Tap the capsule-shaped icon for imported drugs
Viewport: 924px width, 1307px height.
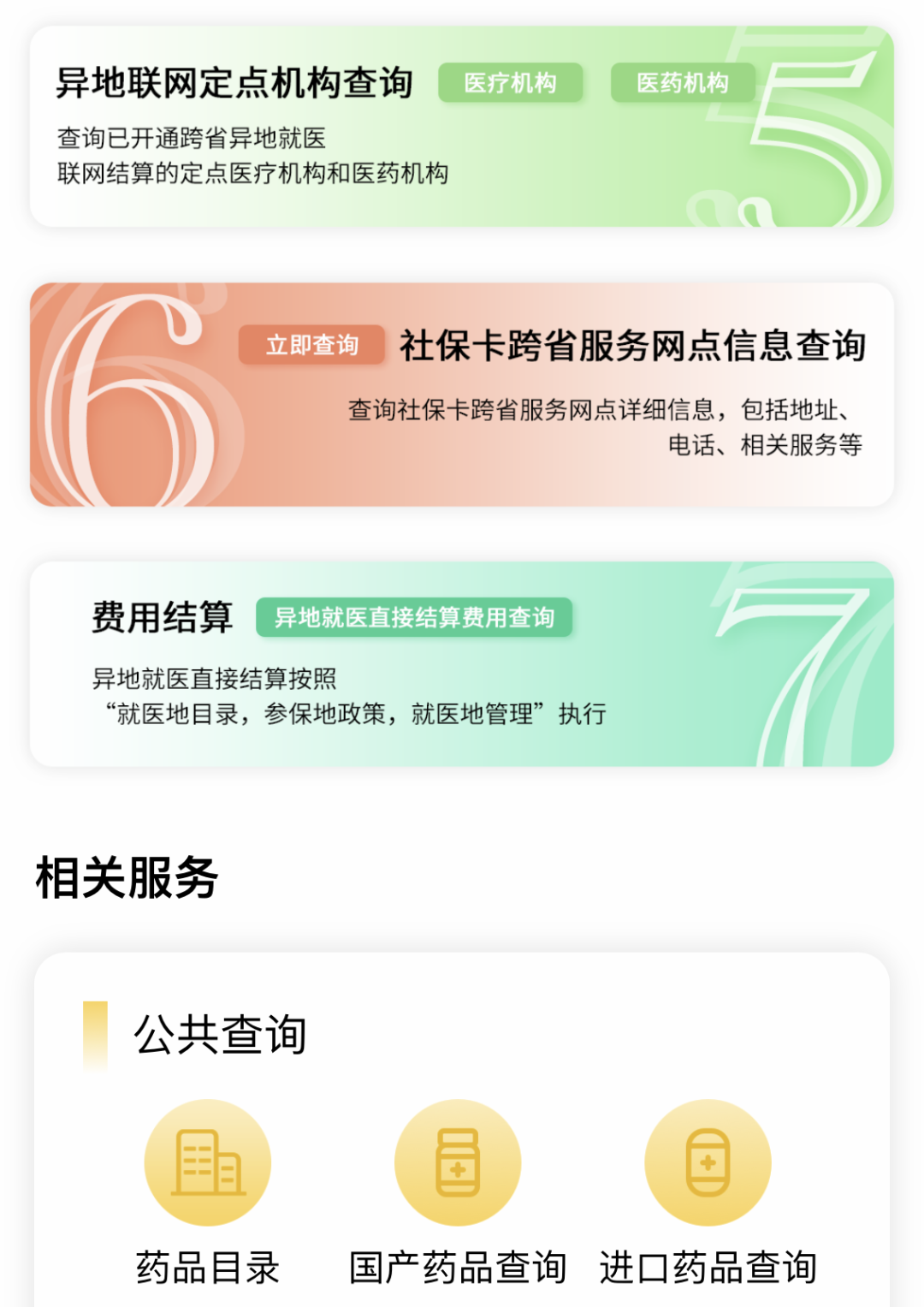click(707, 1161)
